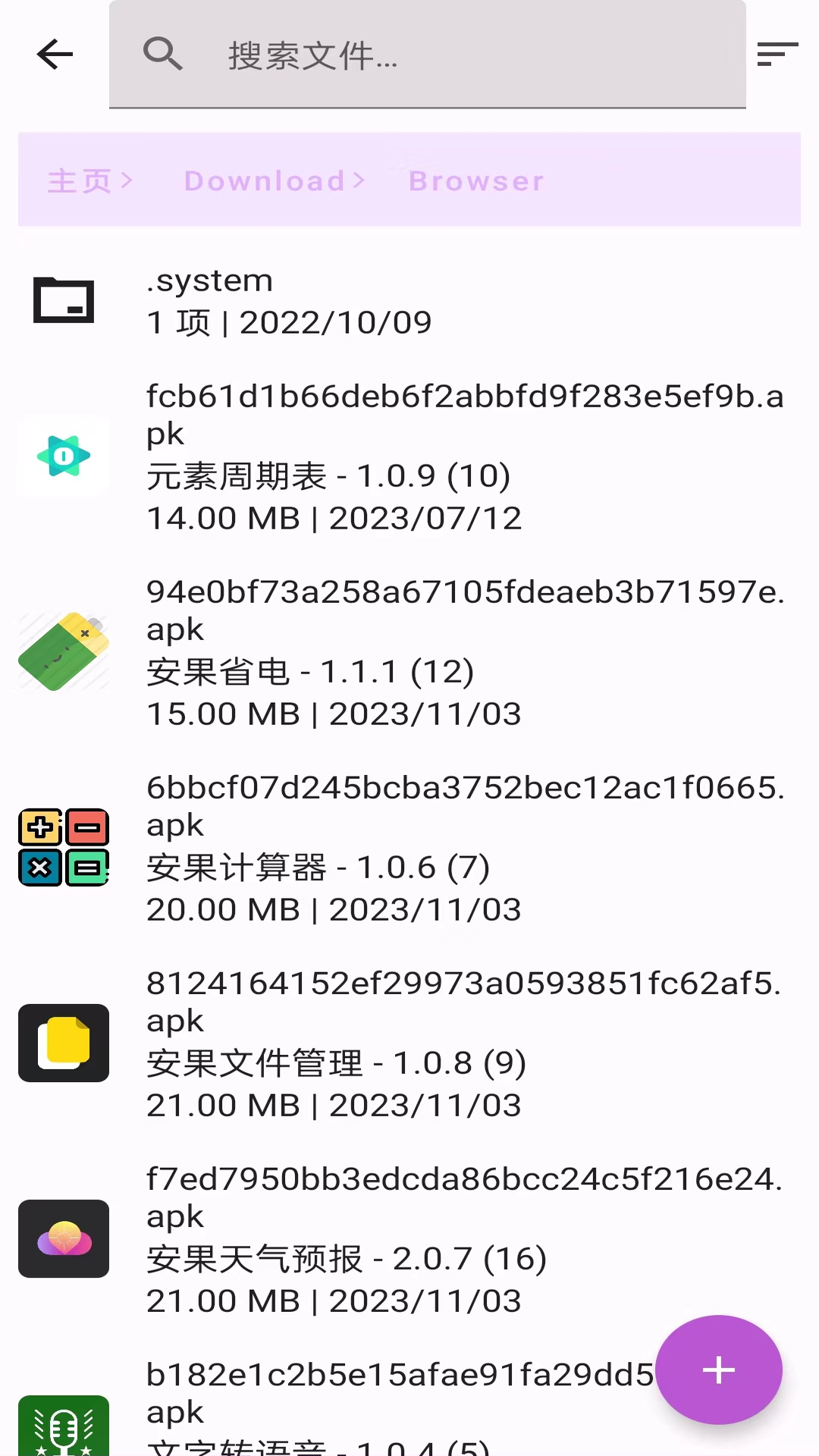The height and width of the screenshot is (1456, 819).
Task: Click the 安果文件管理 yellow file icon
Action: point(64,1043)
